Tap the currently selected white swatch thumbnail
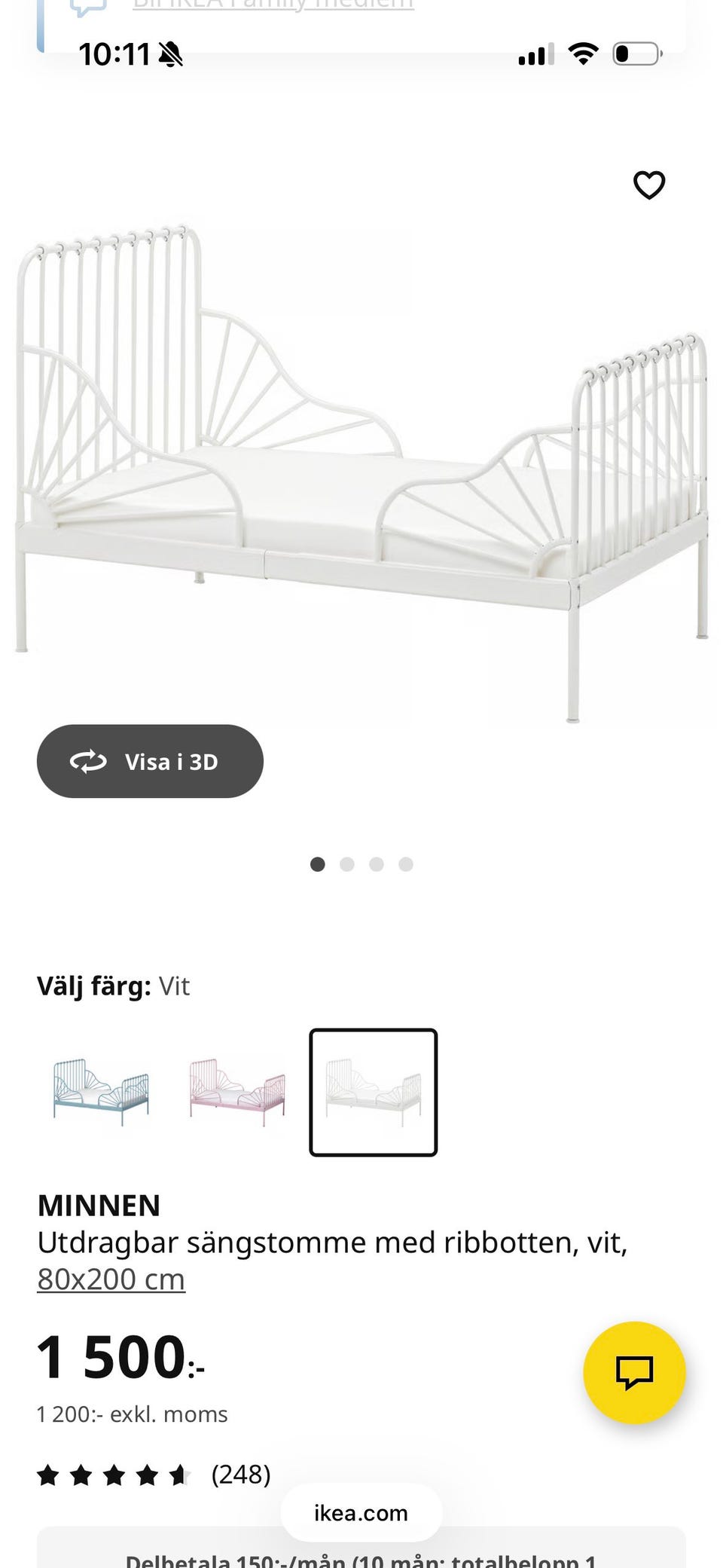This screenshot has width=723, height=1568. pyautogui.click(x=374, y=1089)
